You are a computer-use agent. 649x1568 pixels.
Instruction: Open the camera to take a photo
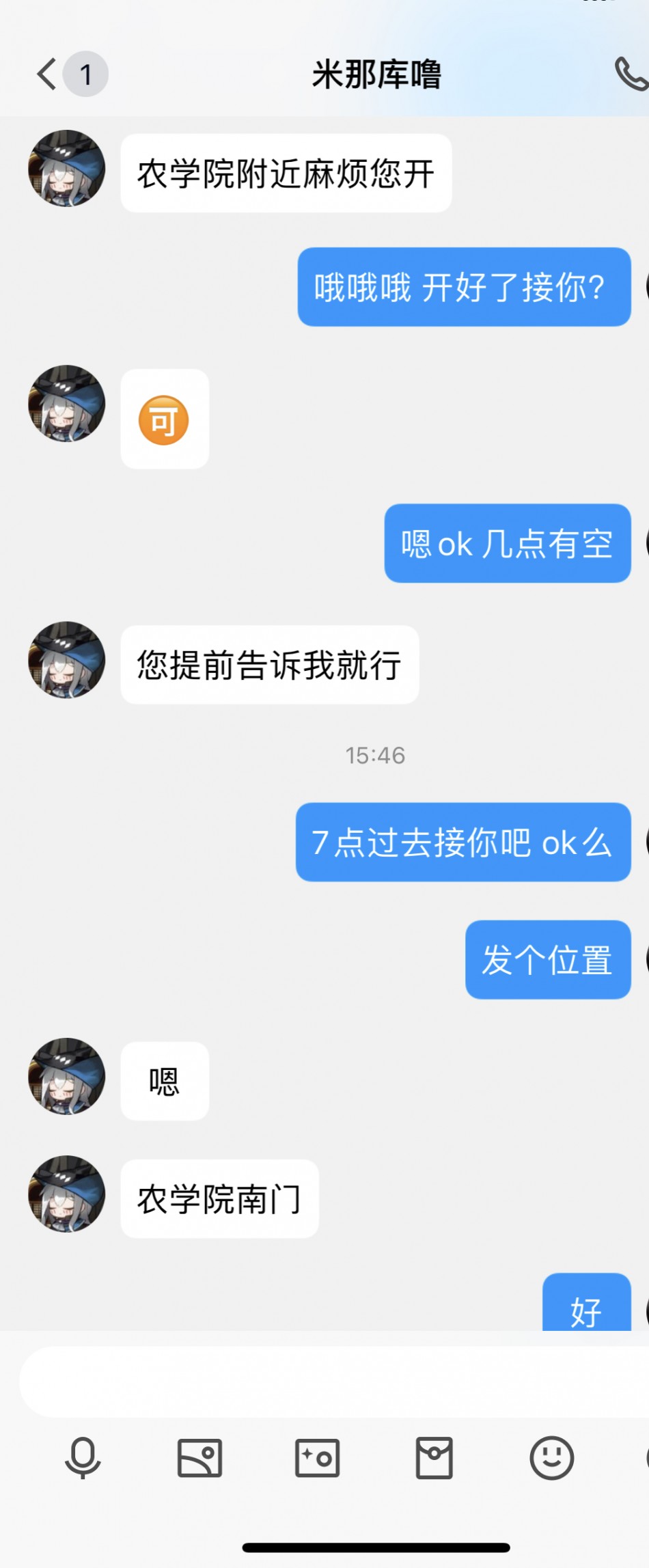pyautogui.click(x=317, y=1457)
